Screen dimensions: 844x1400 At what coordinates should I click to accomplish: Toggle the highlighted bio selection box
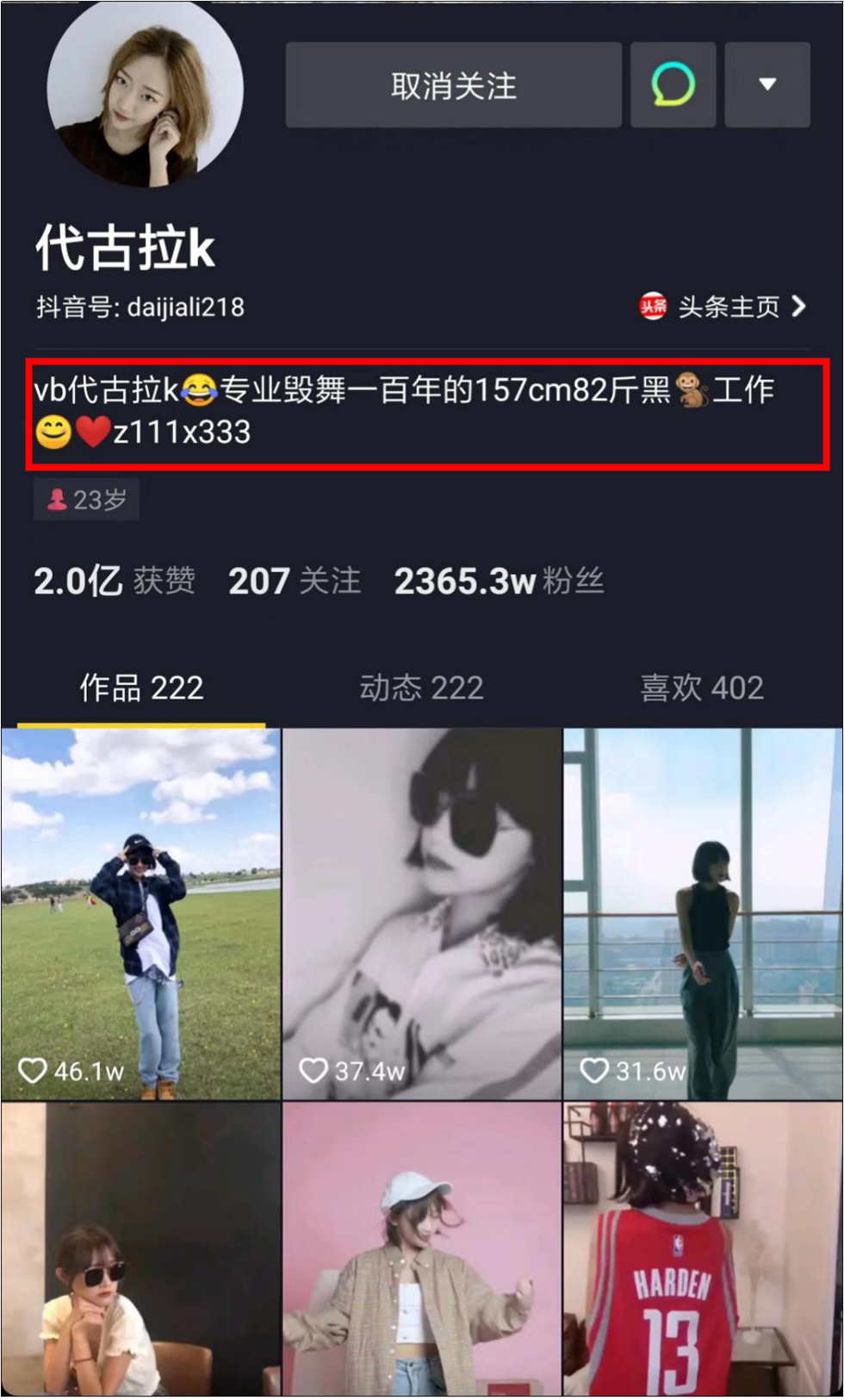pyautogui.click(x=422, y=414)
